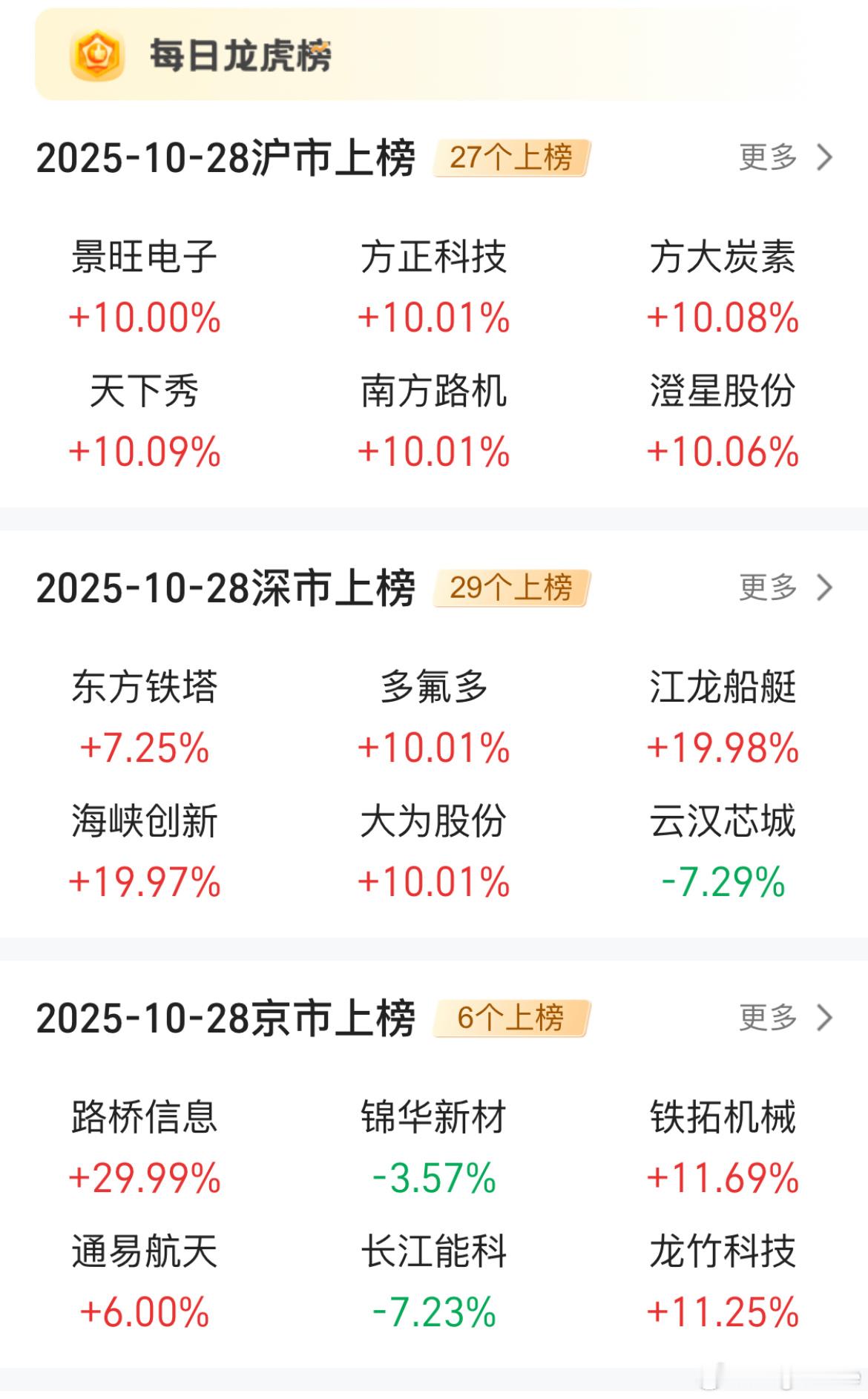
Task: Open the 景旺电子 stock entry
Action: point(145,287)
